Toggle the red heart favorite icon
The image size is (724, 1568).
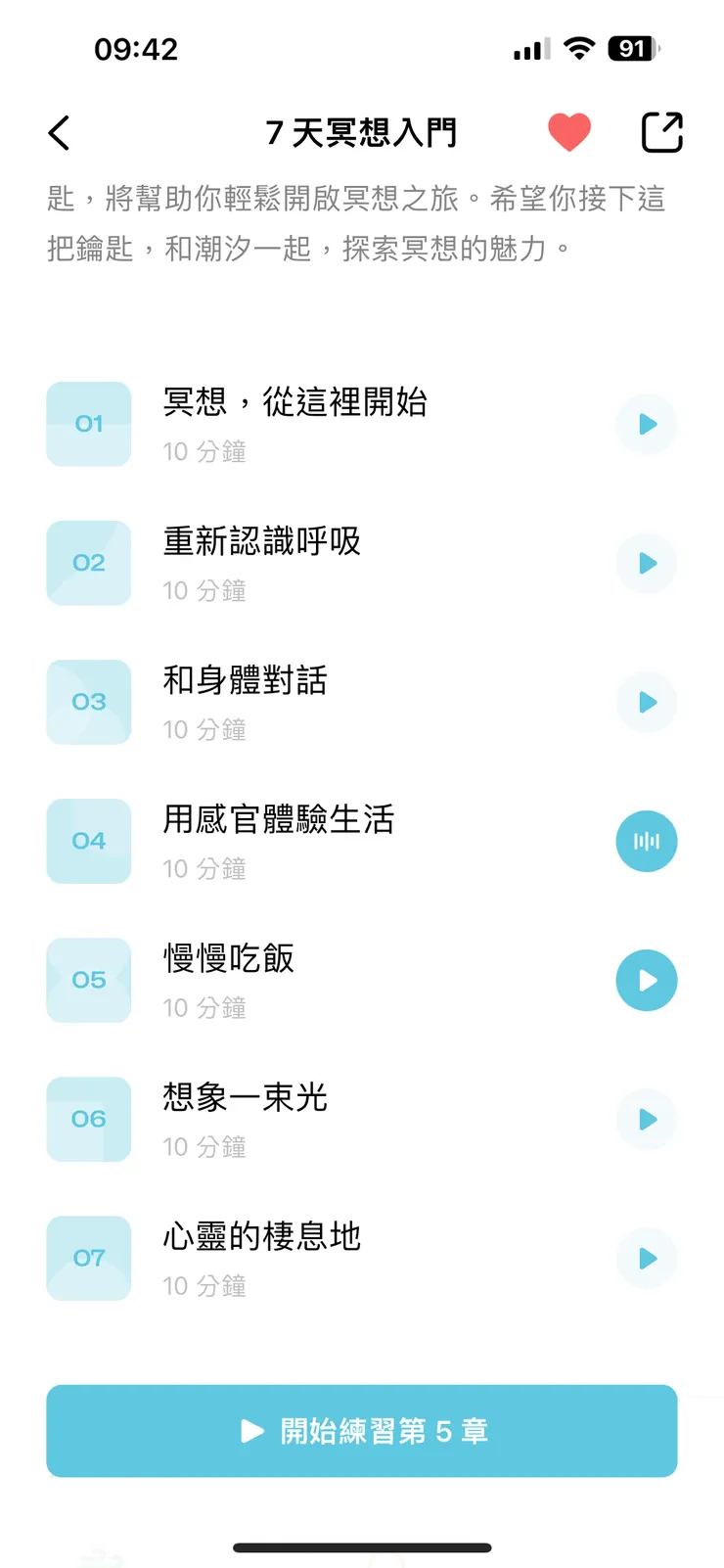pyautogui.click(x=569, y=133)
